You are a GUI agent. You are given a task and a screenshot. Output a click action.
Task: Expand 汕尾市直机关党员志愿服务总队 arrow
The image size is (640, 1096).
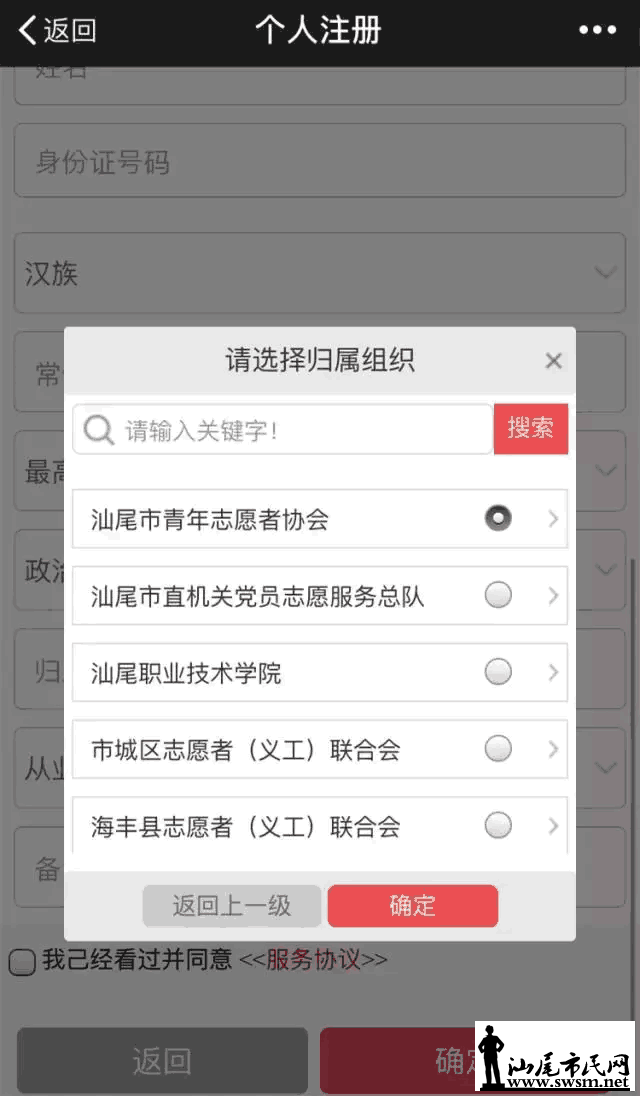(553, 596)
